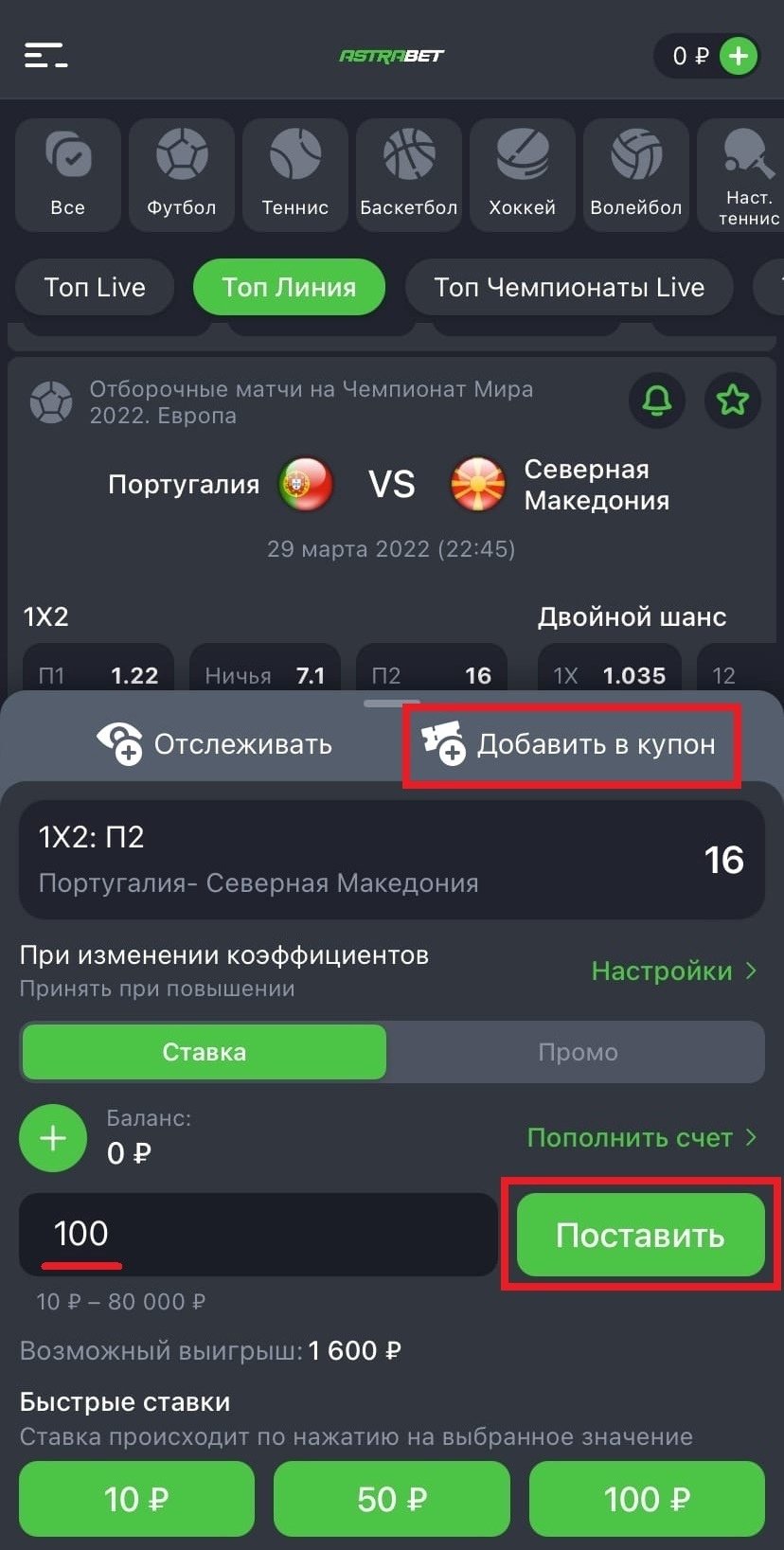Viewport: 784px width, 1550px height.
Task: Switch to the Промо segment
Action: pyautogui.click(x=578, y=1052)
